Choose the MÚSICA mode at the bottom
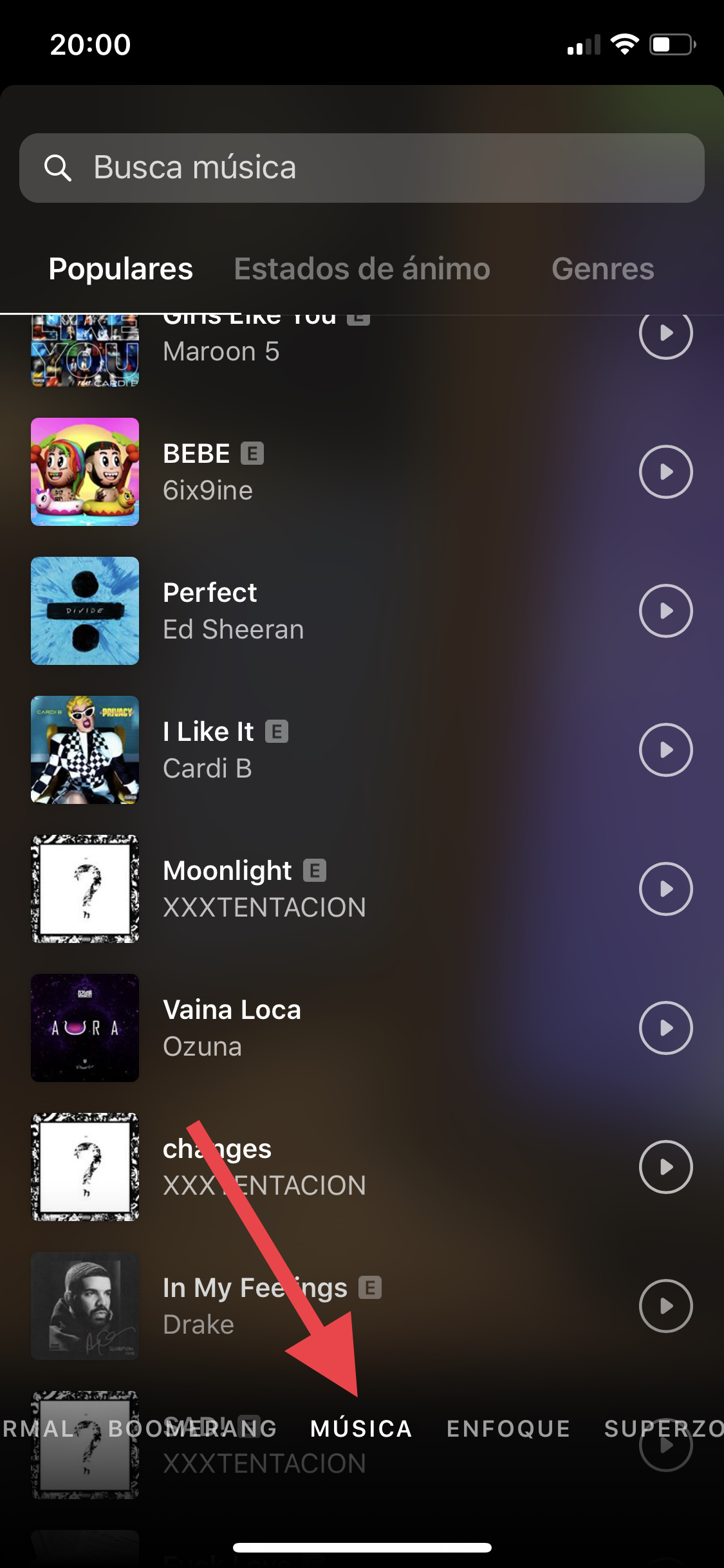Screen dimensions: 724x1568 coord(362,1428)
